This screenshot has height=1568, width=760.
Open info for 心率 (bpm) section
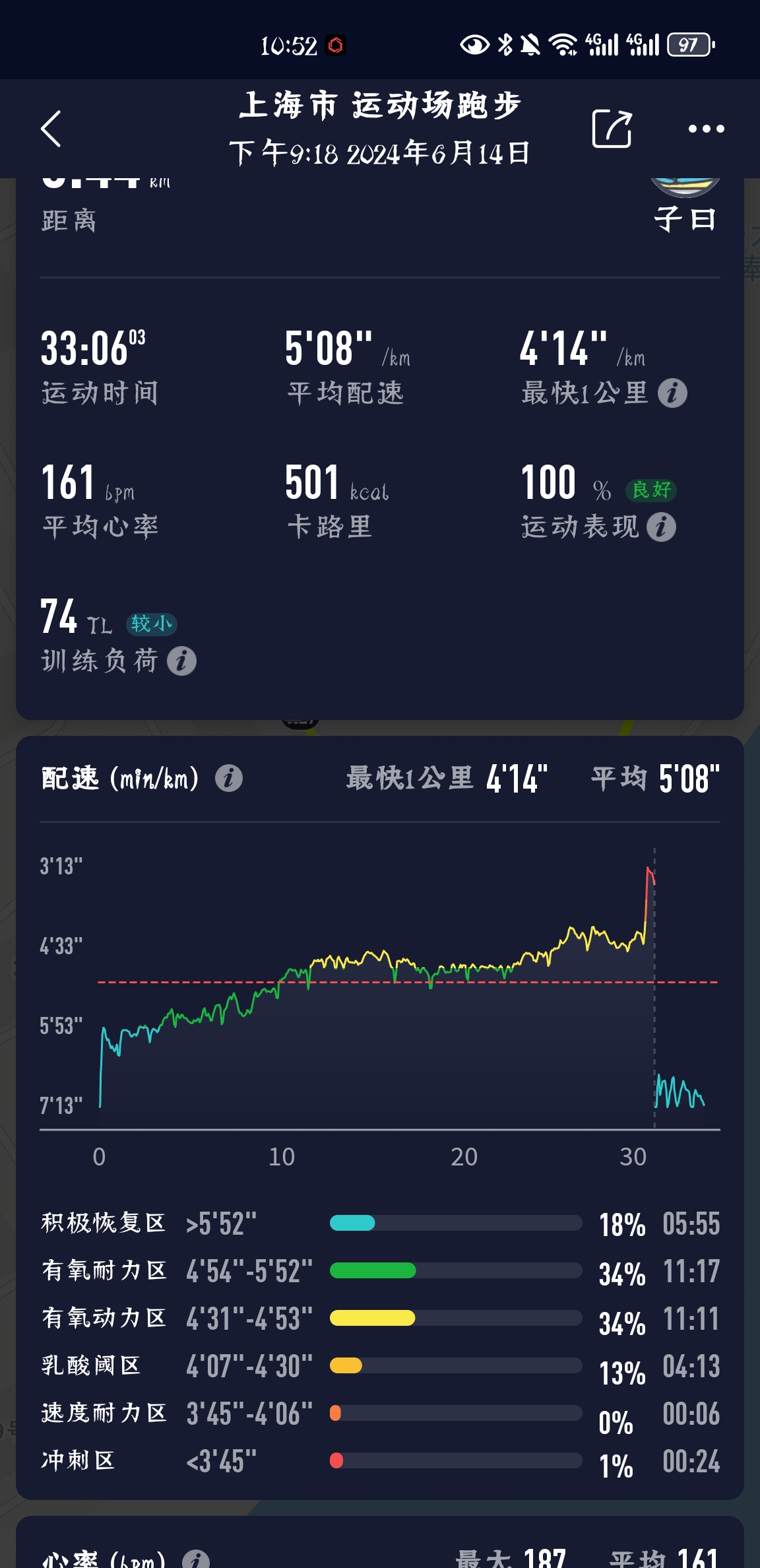196,1560
